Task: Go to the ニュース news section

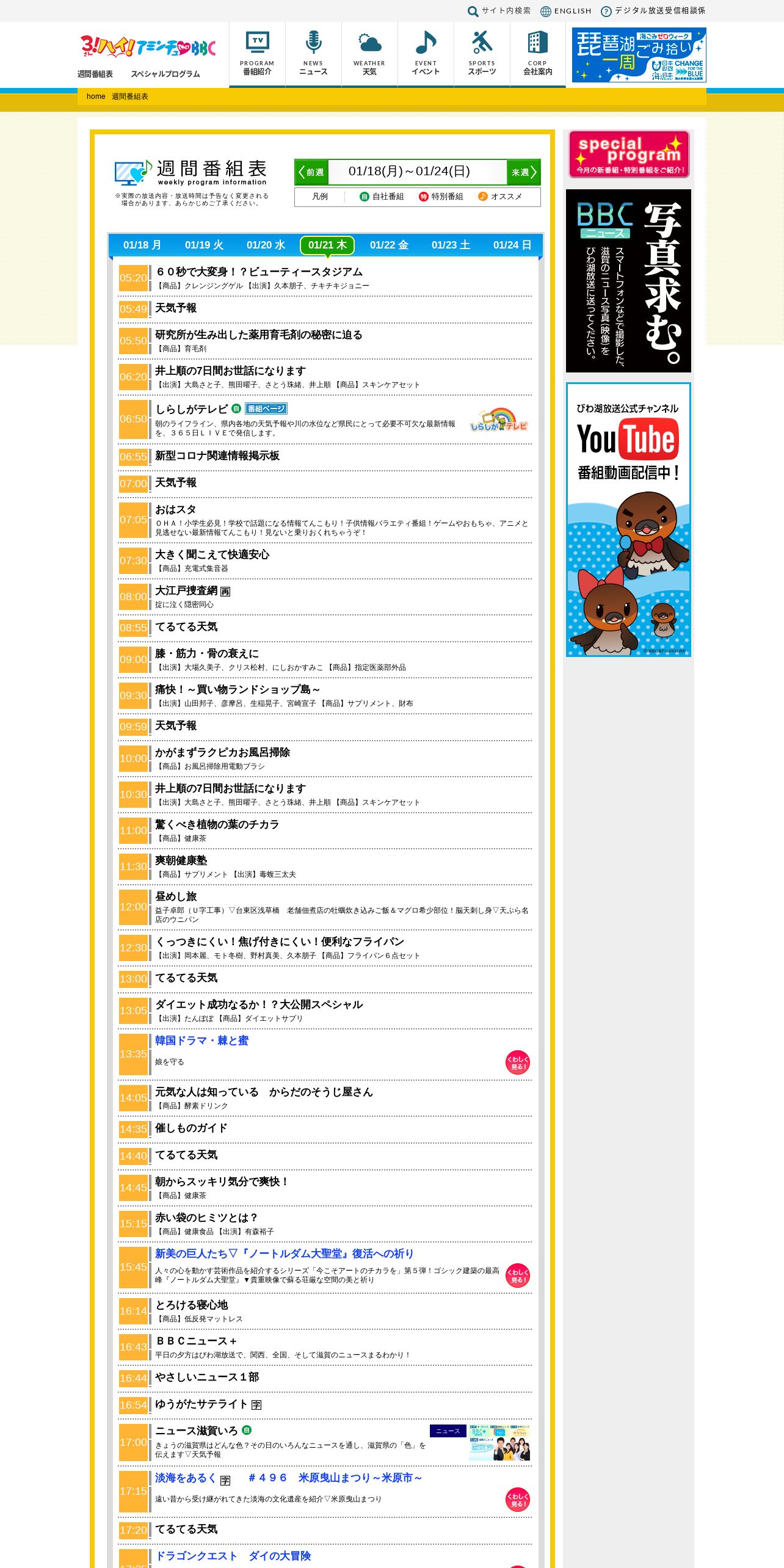Action: 313,54
